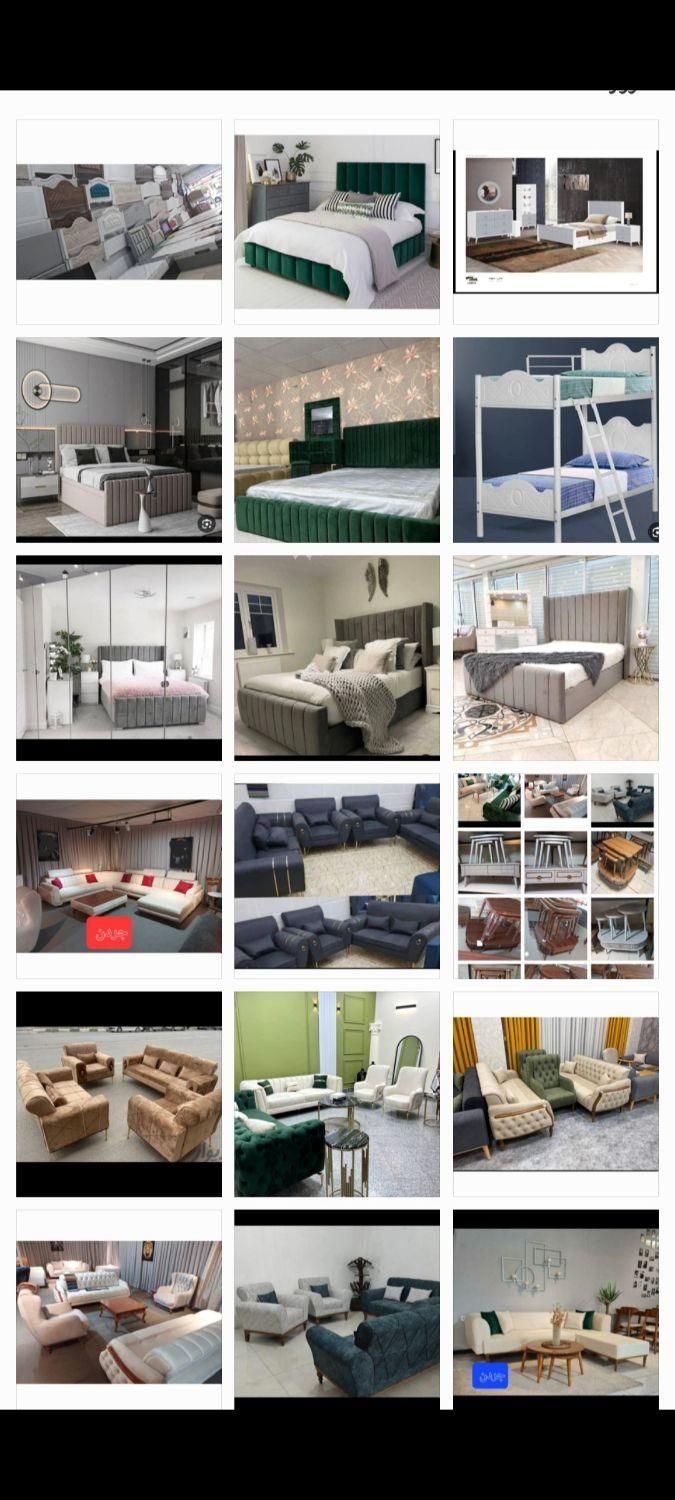Open the headboard showroom photo tile
Screen dimensions: 675x1500
pyautogui.click(x=119, y=222)
